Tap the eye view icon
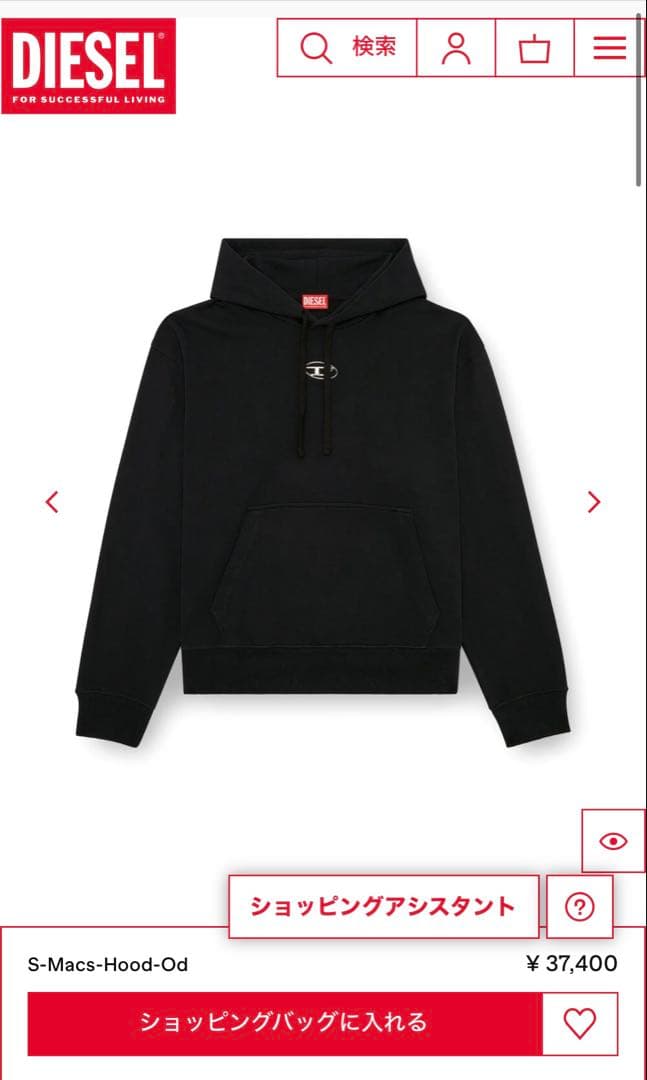The height and width of the screenshot is (1080, 647). (613, 841)
